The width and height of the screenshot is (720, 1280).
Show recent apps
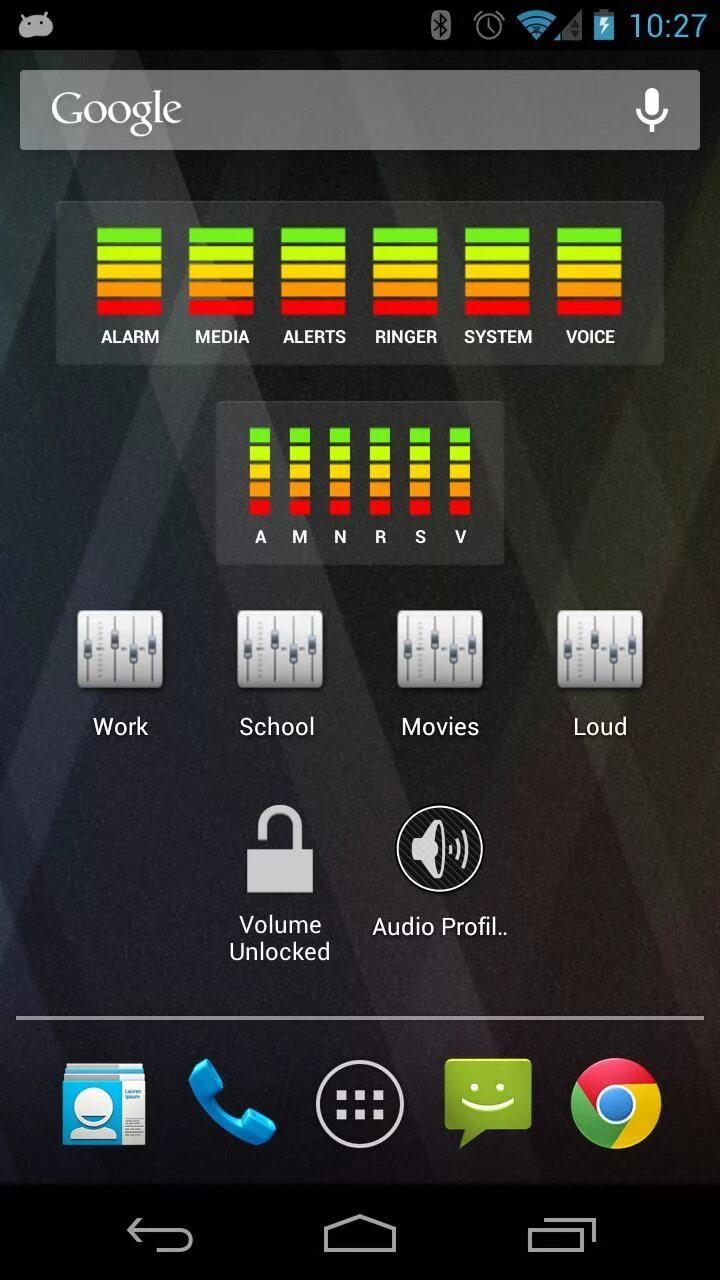pos(561,1236)
